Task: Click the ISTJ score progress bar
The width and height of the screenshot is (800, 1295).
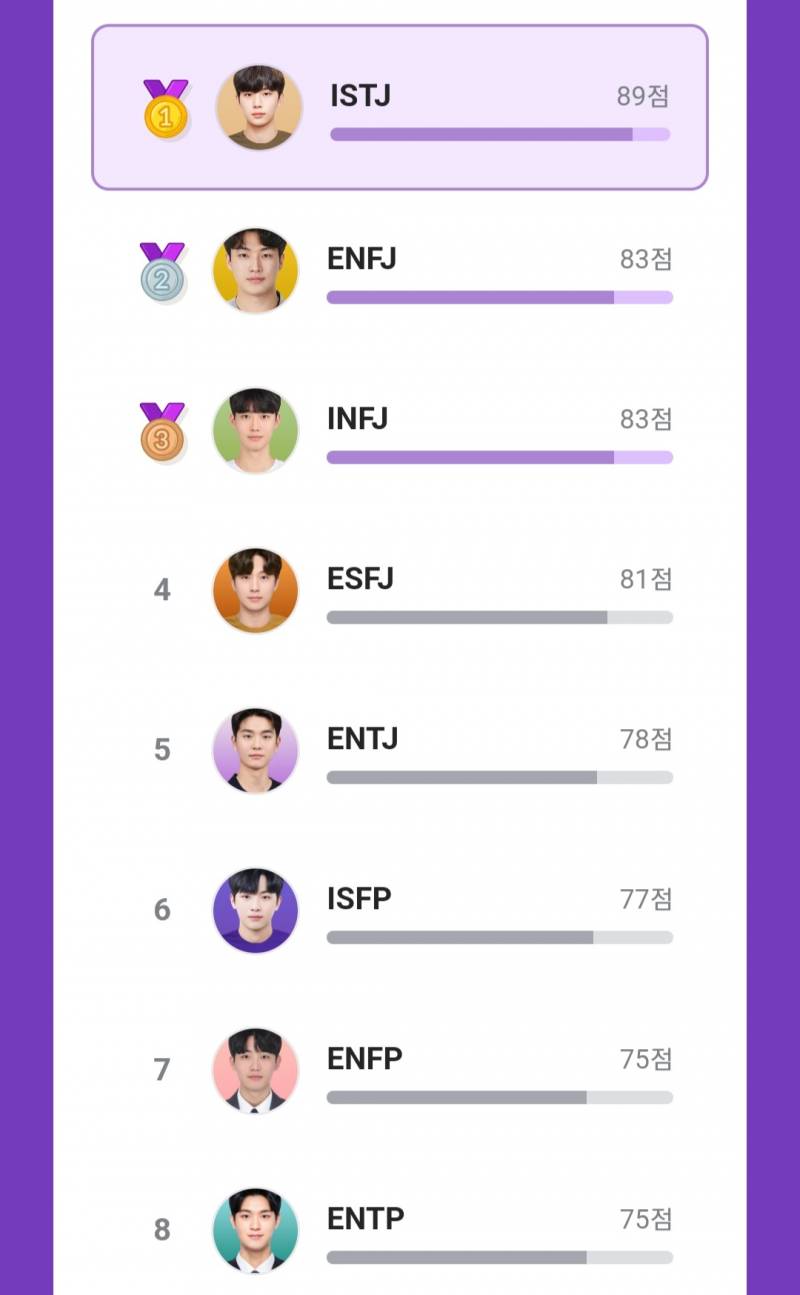Action: tap(500, 133)
